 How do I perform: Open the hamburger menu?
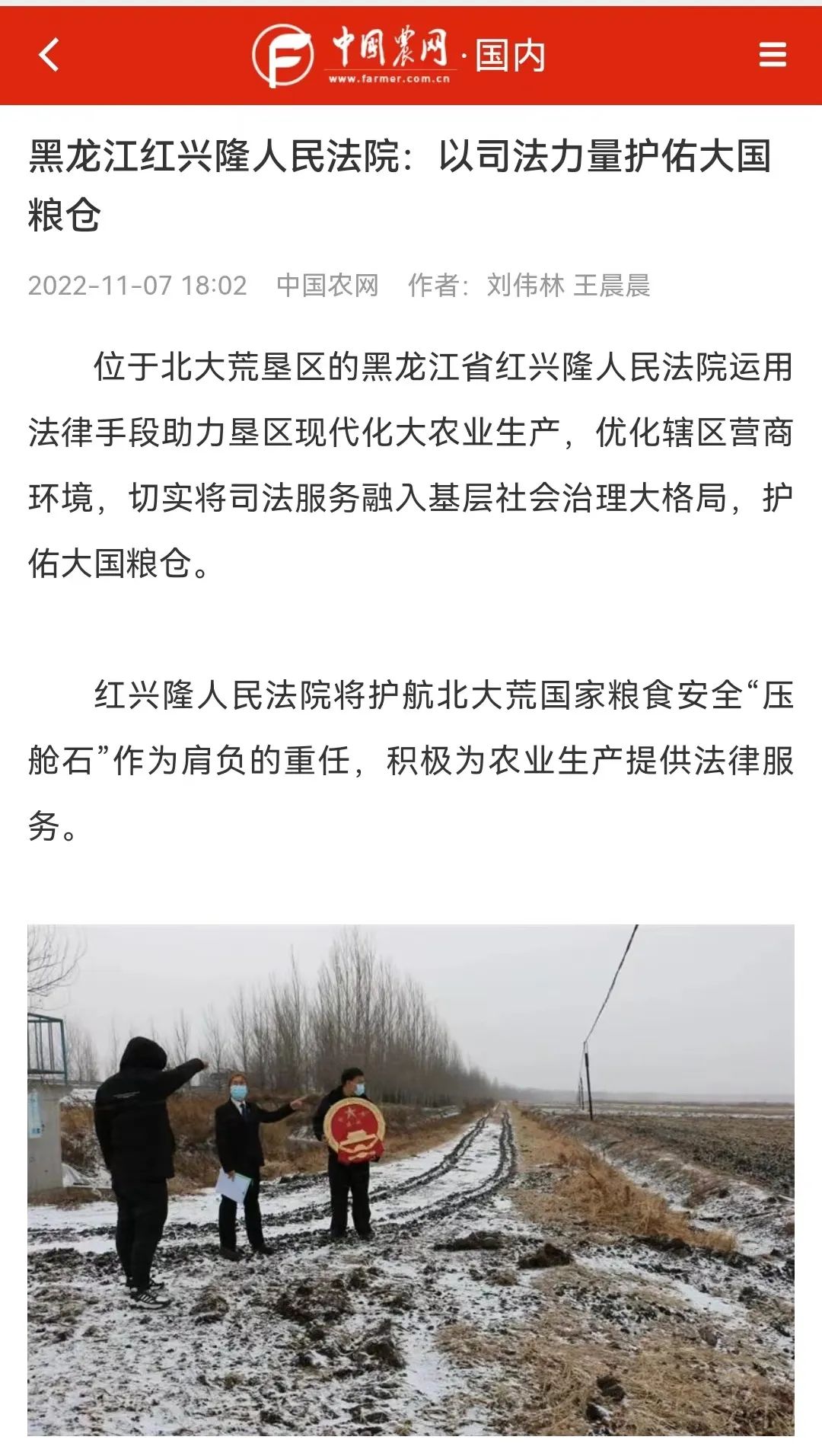tap(772, 55)
